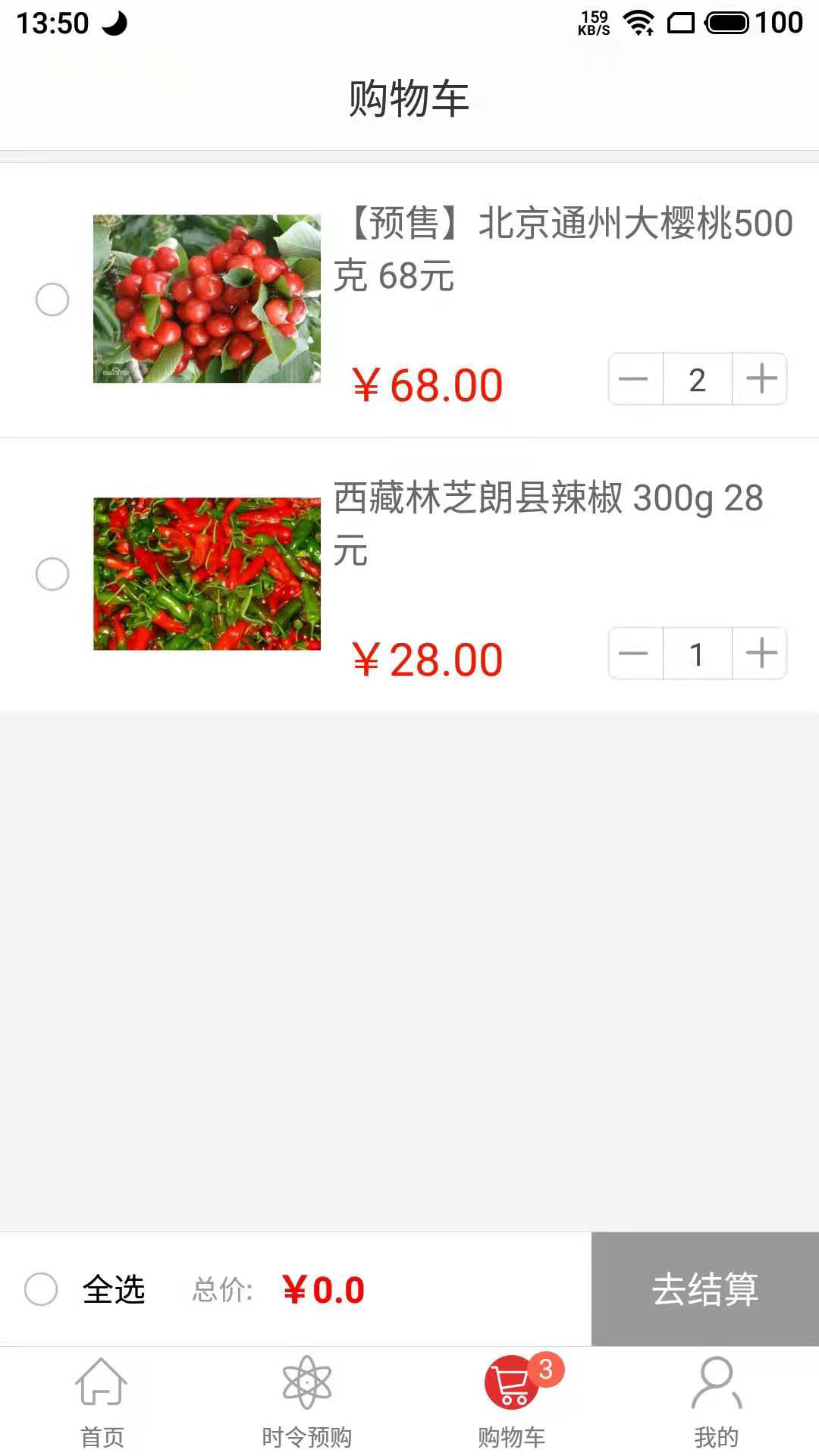Open the 北京通州大樱桃 product image
819x1456 pixels.
207,299
